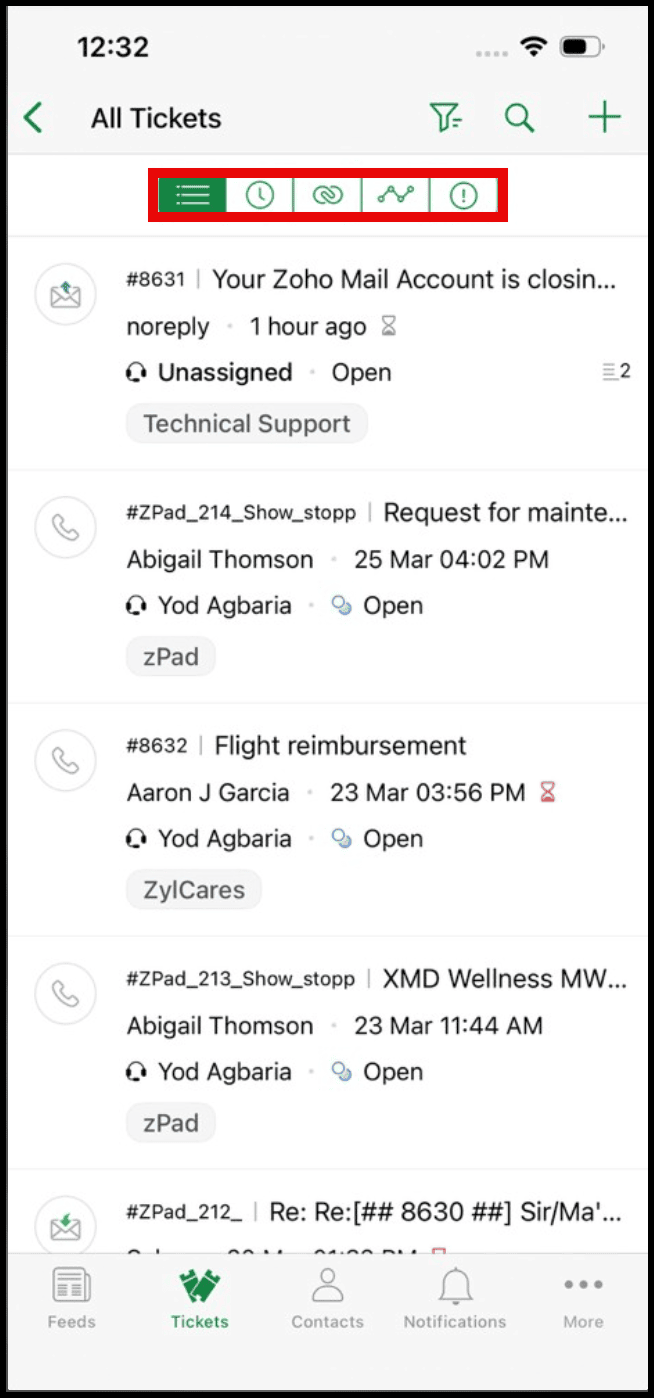Search tickets with magnifier icon
Screen dimensions: 654x1398
[519, 118]
